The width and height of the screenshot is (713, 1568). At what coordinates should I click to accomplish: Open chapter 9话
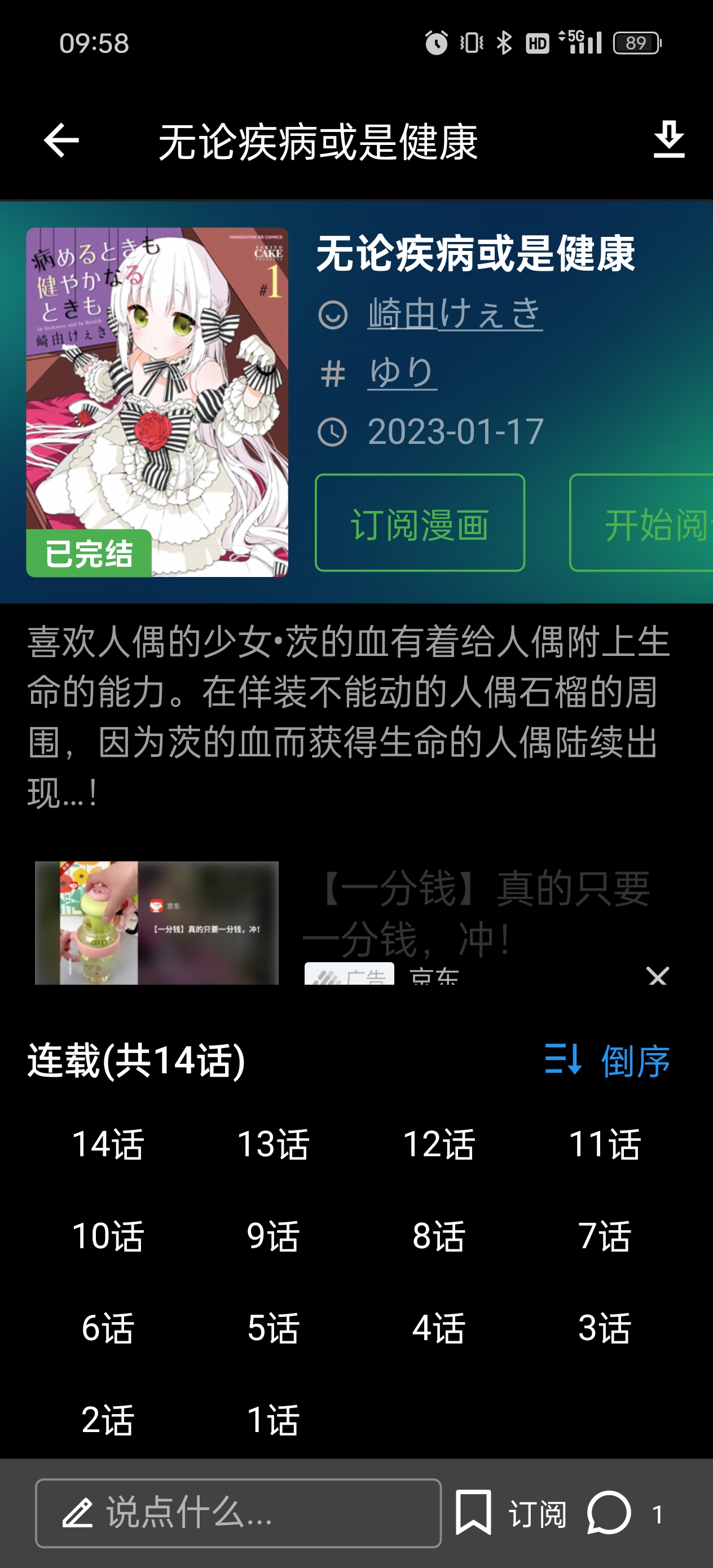point(273,1236)
